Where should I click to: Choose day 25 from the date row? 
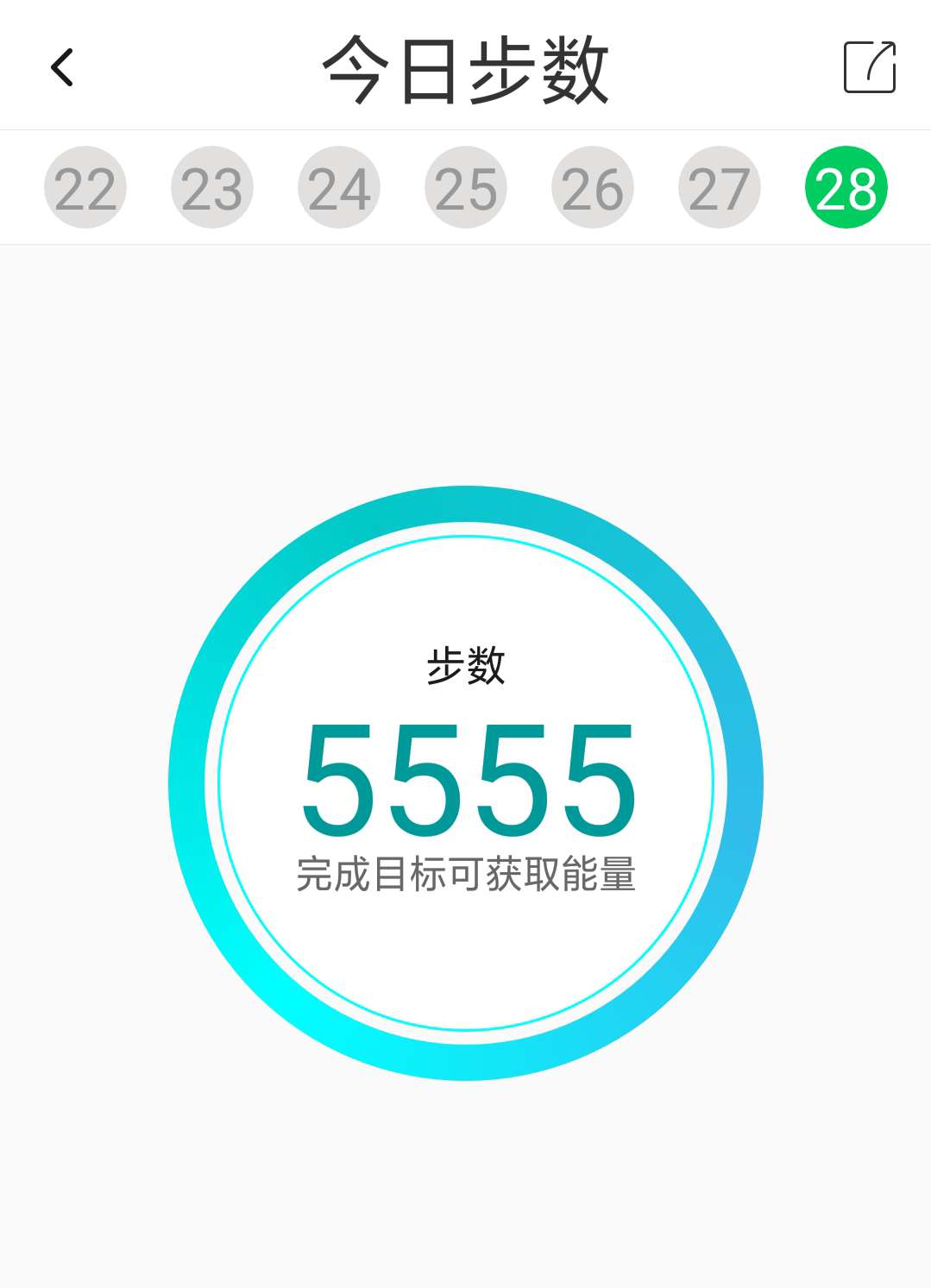pos(465,187)
